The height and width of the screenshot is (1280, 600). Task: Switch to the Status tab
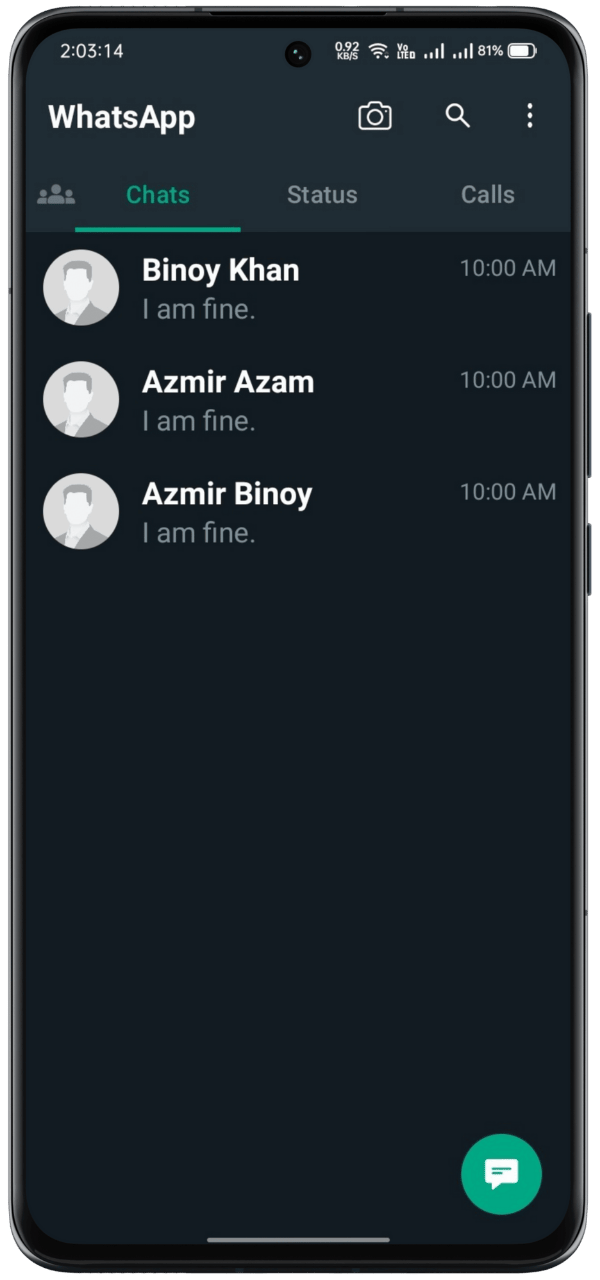322,195
